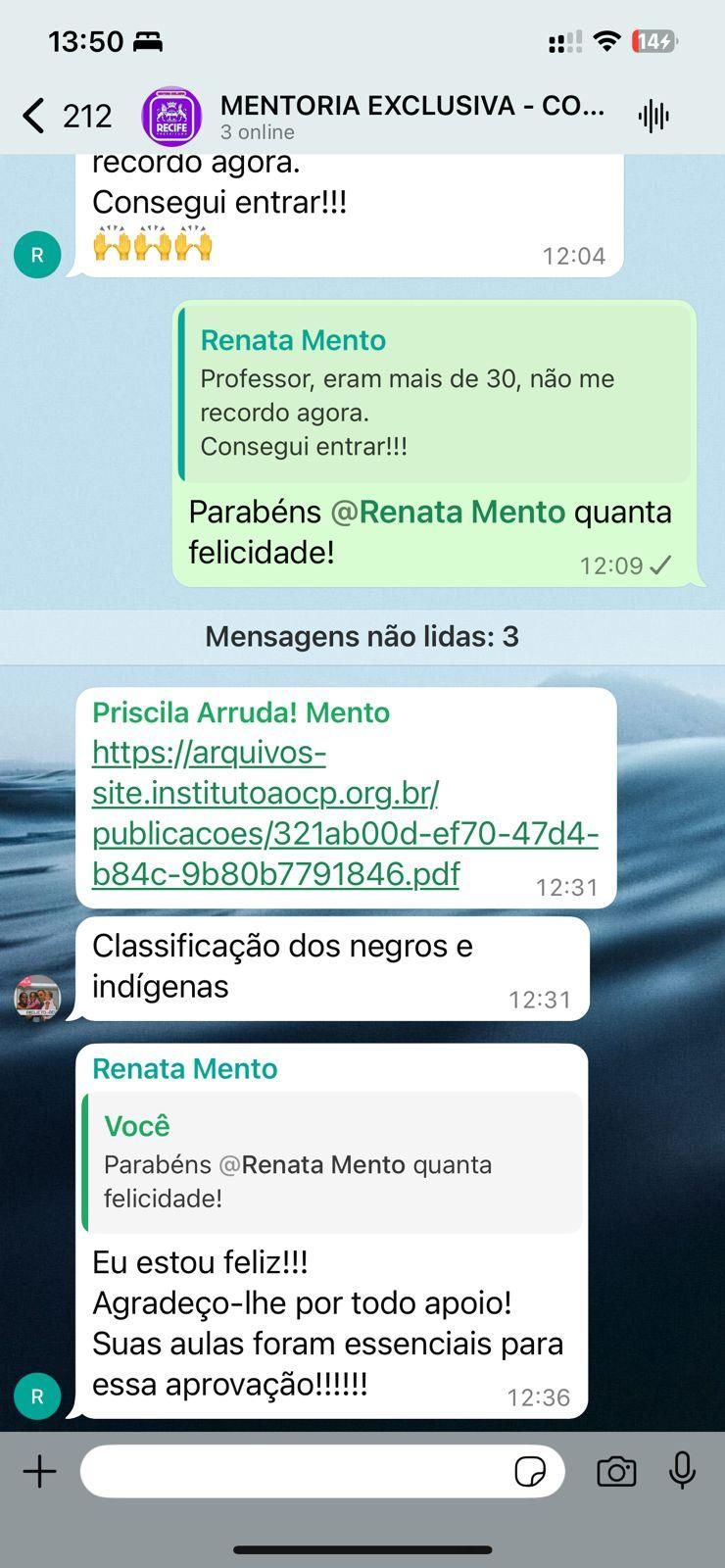This screenshot has height=1568, width=725.
Task: Open the sticker picker
Action: click(x=530, y=1471)
